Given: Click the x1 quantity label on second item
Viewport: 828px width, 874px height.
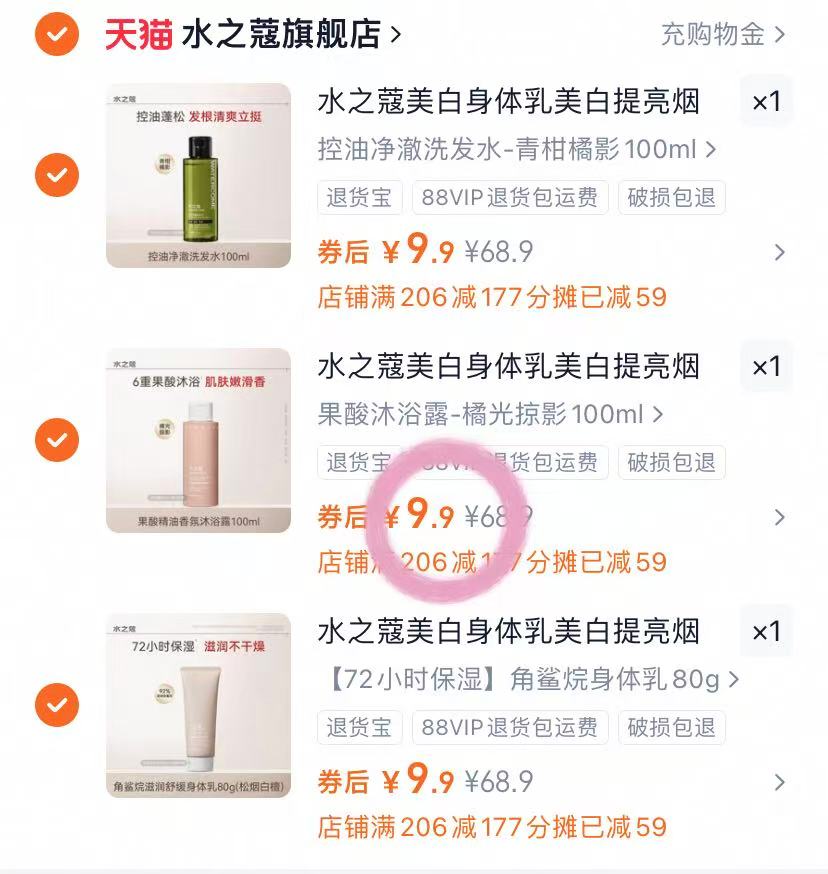Looking at the screenshot, I should (767, 366).
